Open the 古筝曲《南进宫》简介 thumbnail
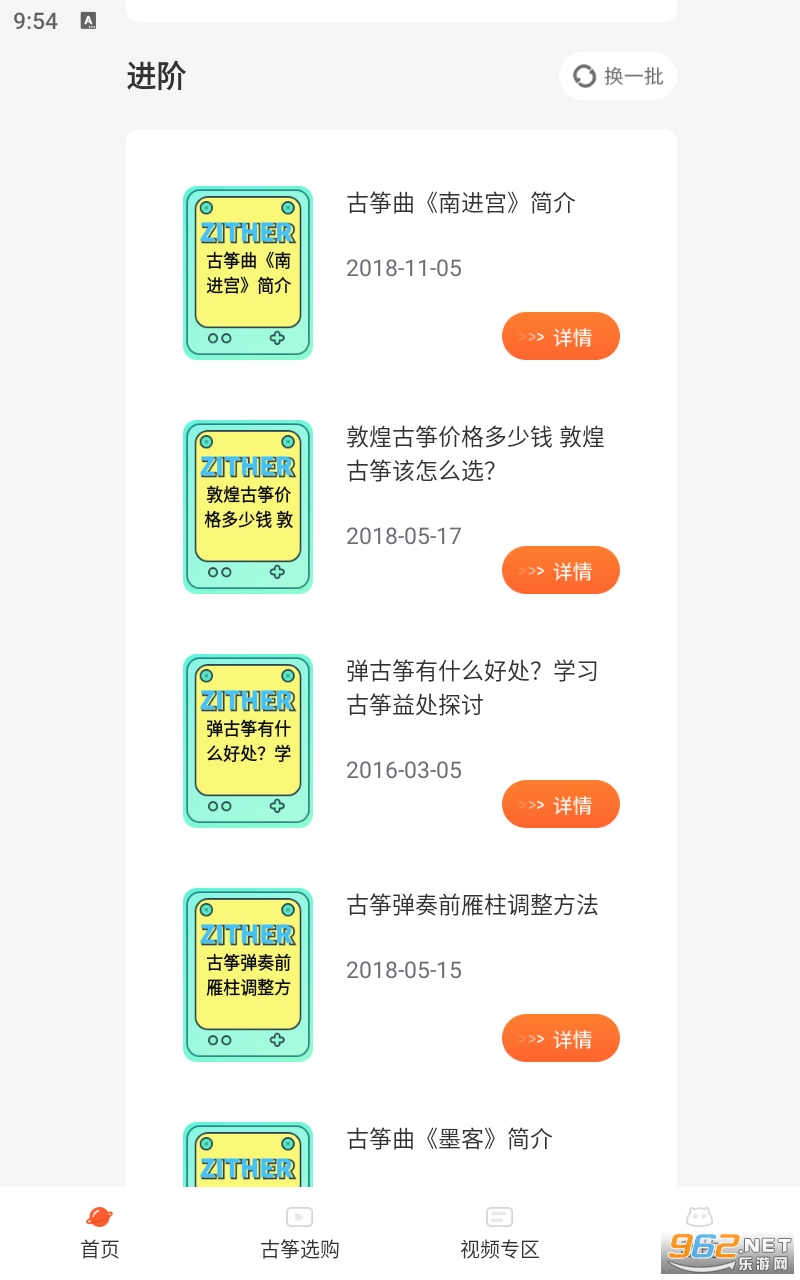The image size is (800, 1280). pyautogui.click(x=248, y=273)
